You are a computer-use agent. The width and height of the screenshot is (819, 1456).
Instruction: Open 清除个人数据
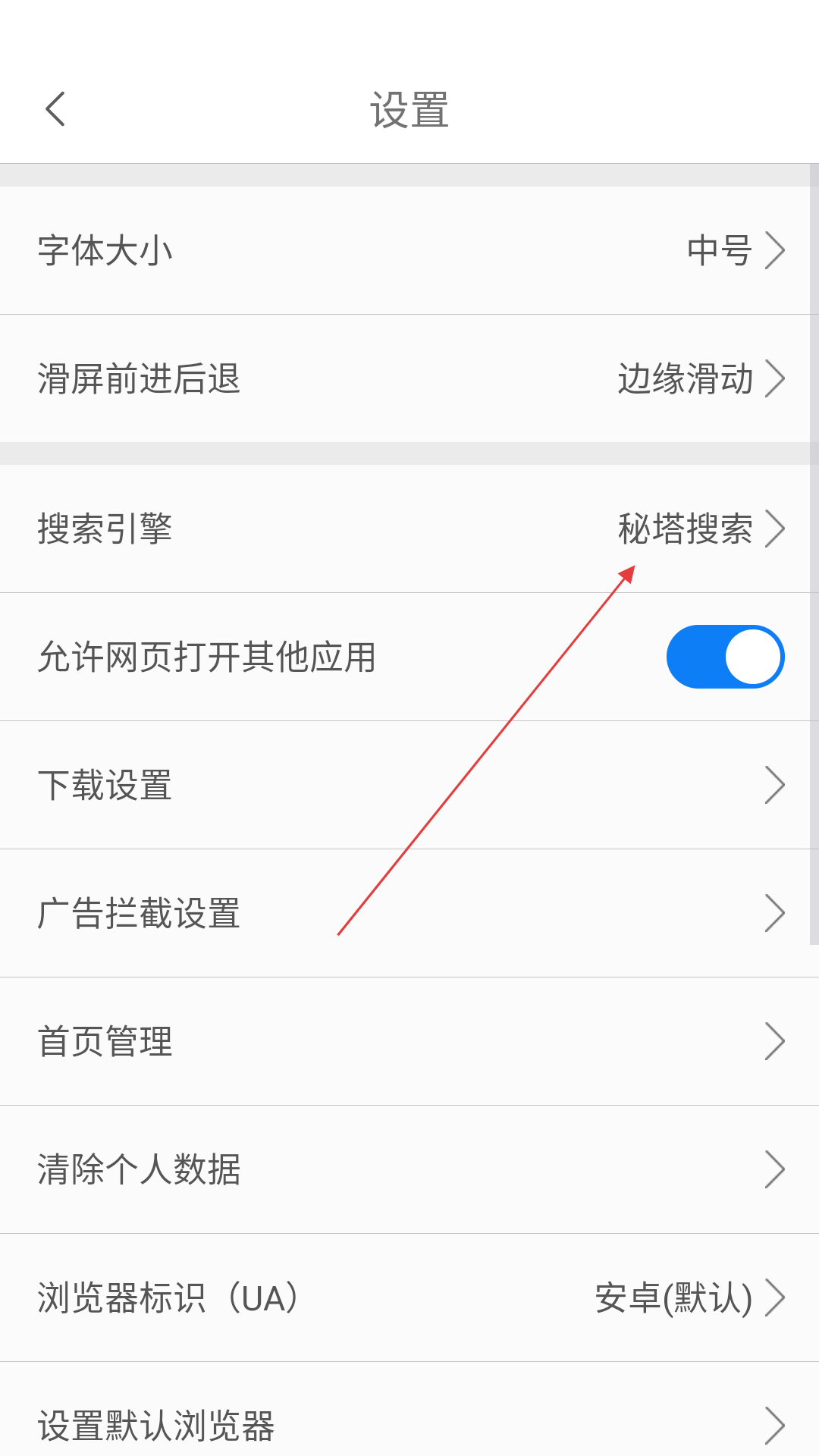(x=409, y=1169)
